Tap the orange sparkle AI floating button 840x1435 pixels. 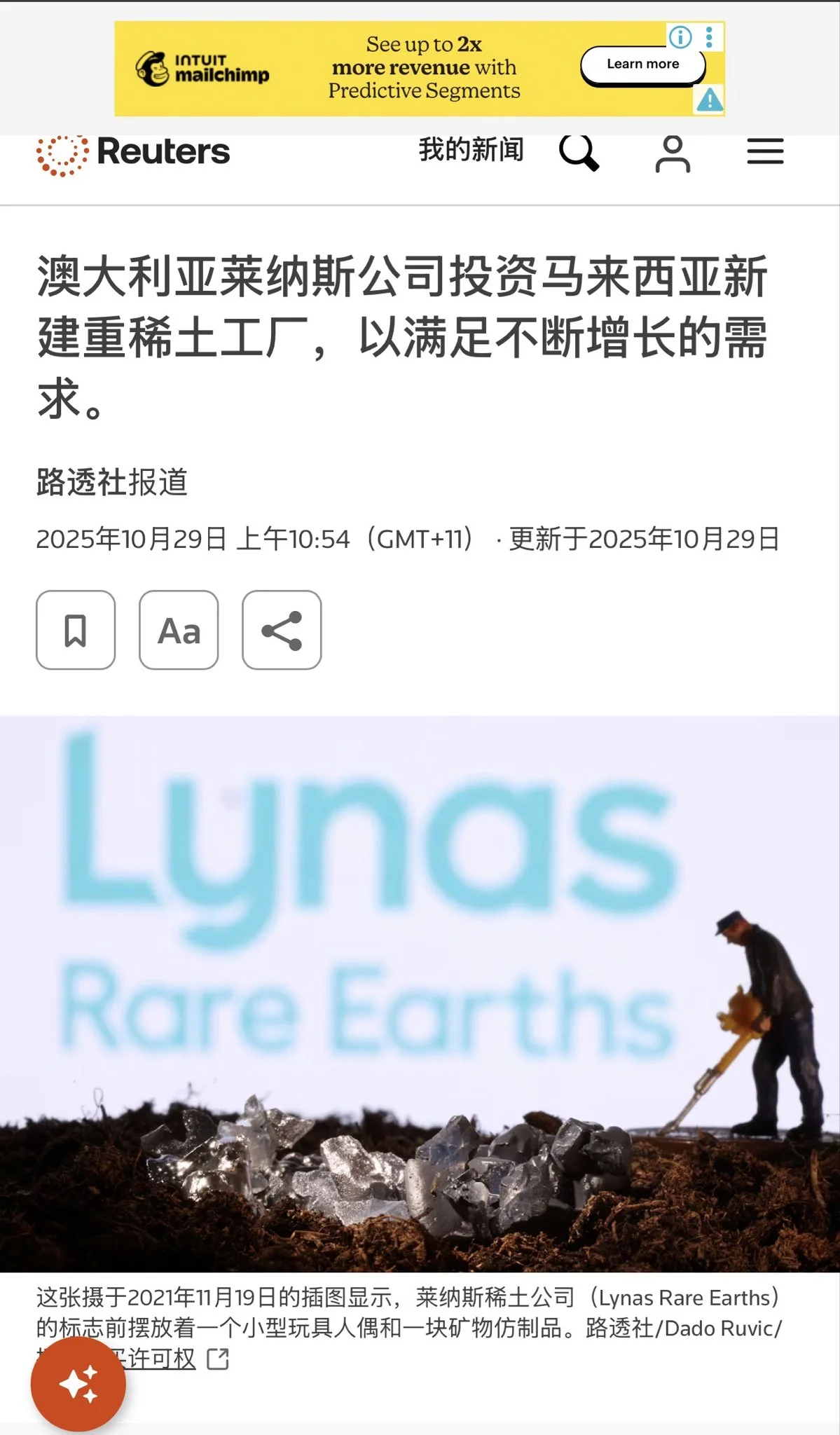[x=78, y=1385]
